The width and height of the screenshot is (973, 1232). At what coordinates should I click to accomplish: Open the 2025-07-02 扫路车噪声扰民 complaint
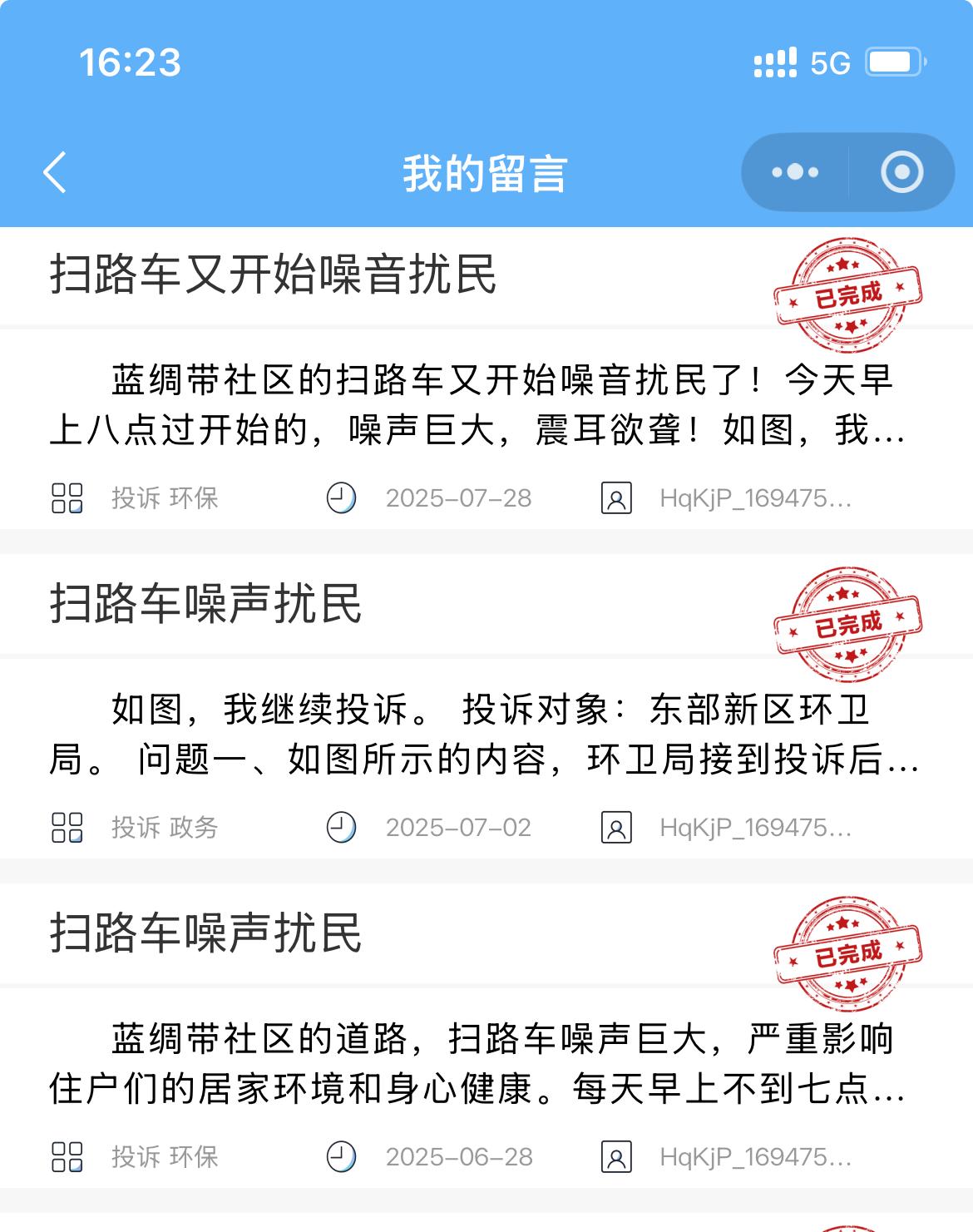(206, 604)
